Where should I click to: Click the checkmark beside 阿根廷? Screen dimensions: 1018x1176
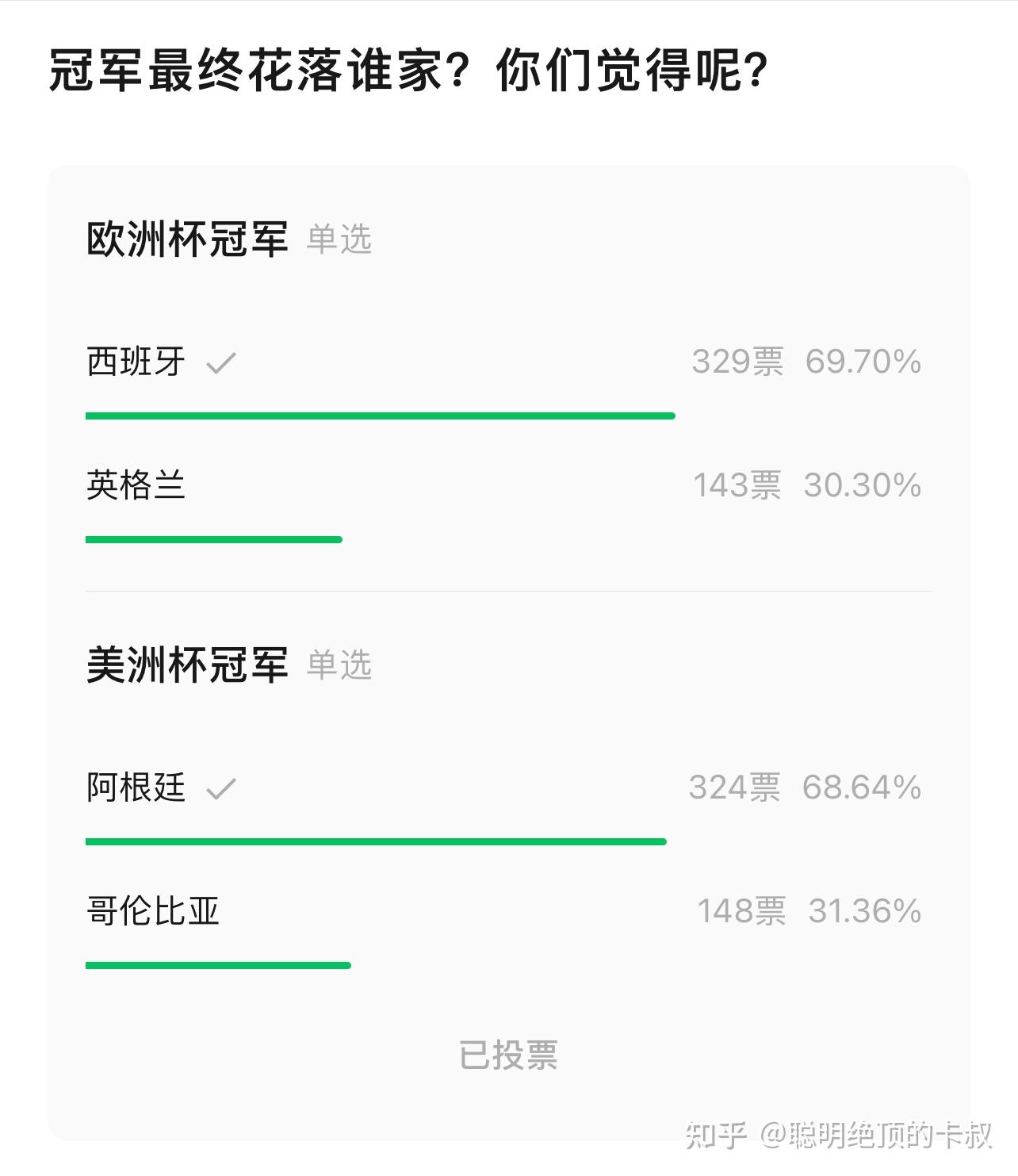coord(228,788)
